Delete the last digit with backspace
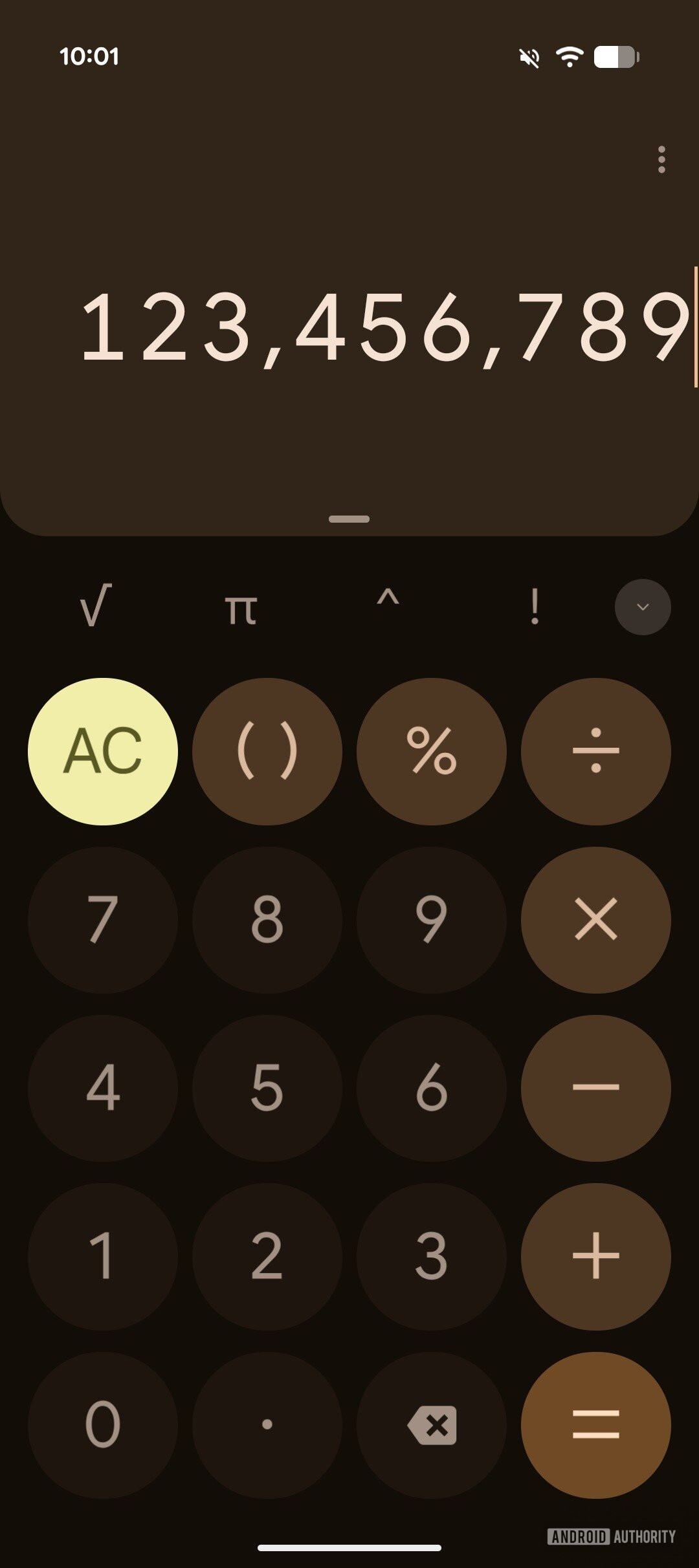This screenshot has height=1568, width=699. [x=432, y=1424]
